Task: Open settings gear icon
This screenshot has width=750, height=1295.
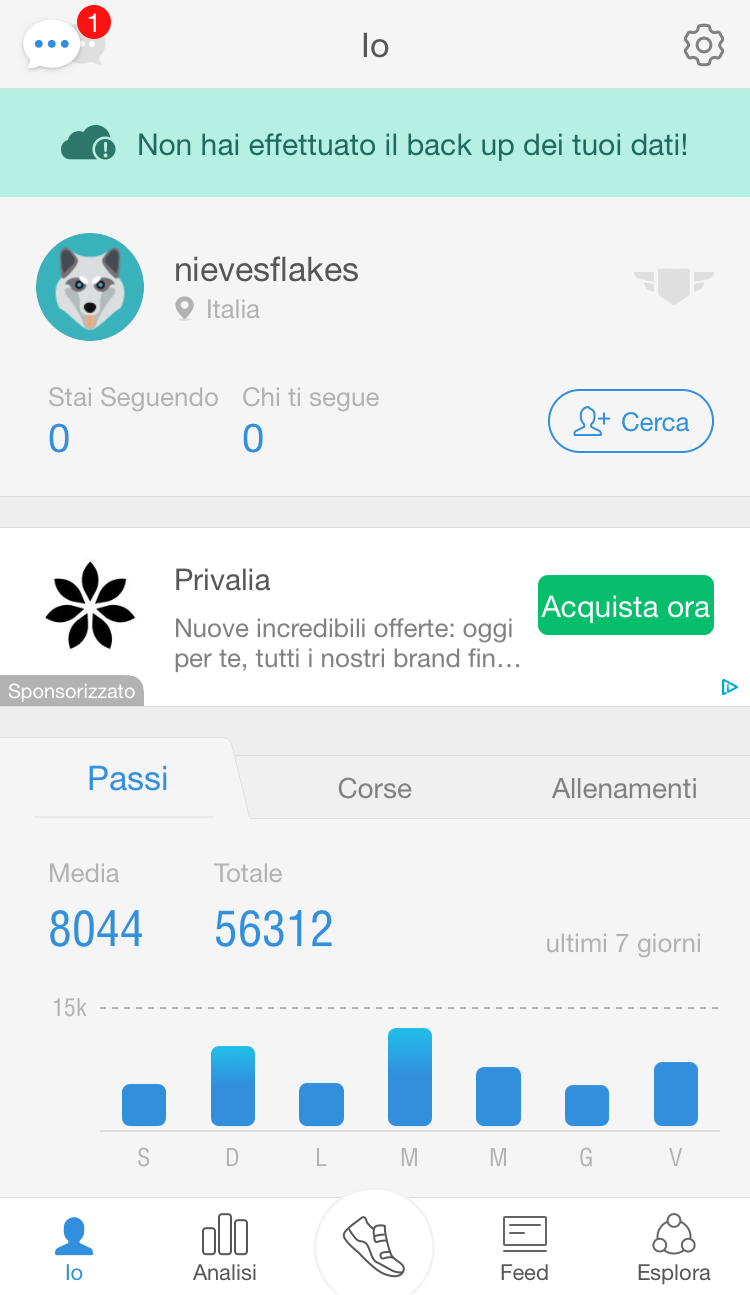Action: click(x=703, y=45)
